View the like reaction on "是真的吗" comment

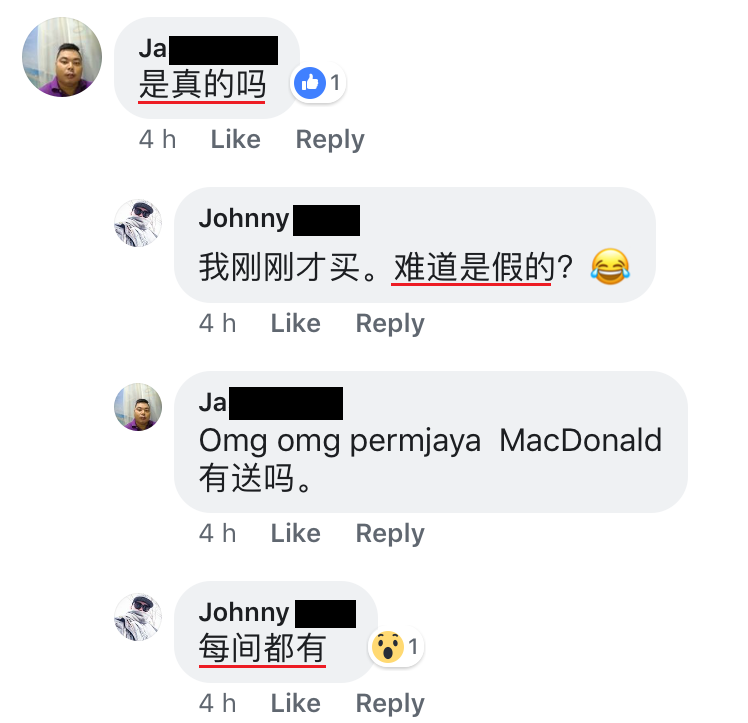[x=319, y=84]
